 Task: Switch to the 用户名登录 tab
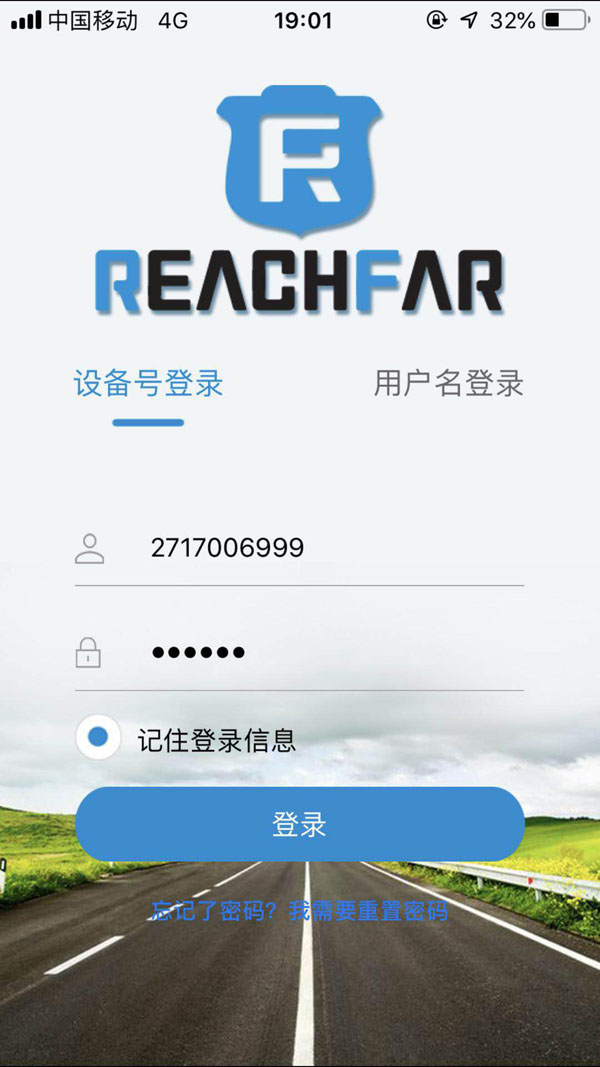(448, 383)
